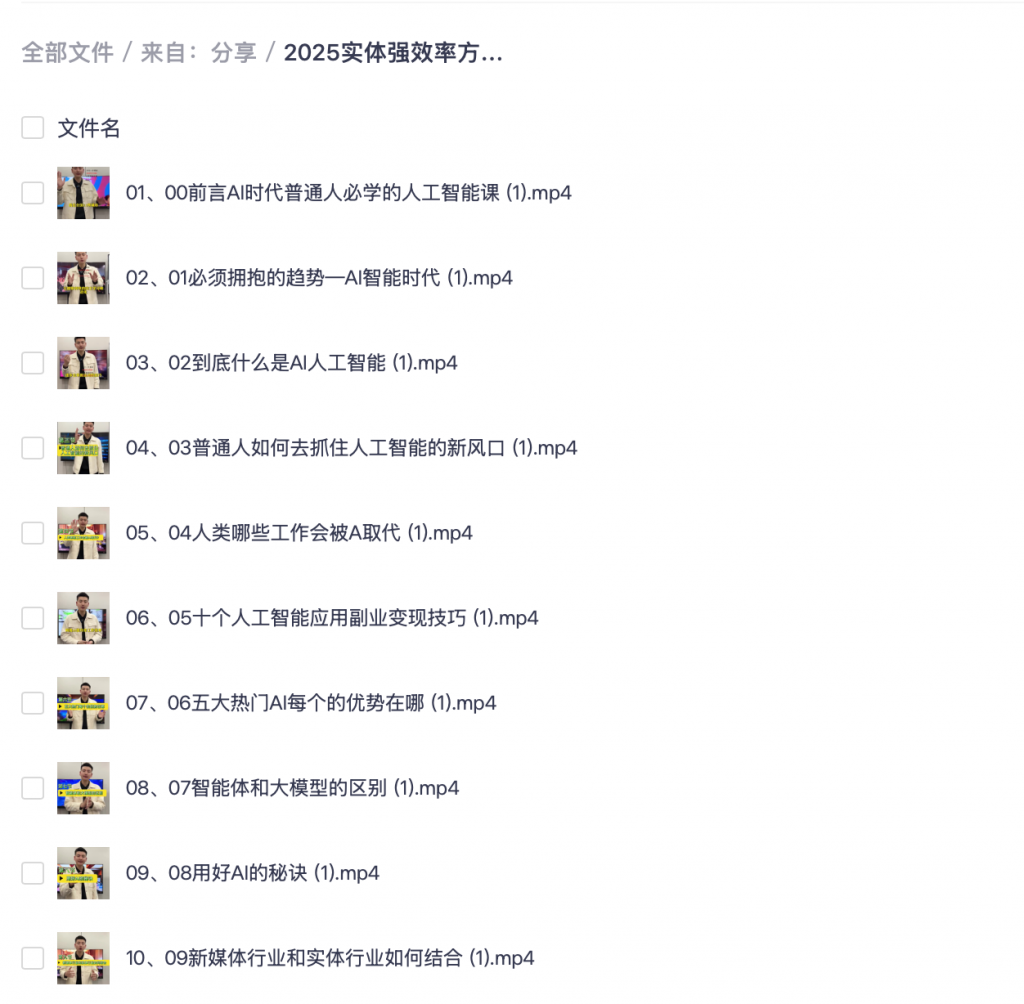Open 05、04人类哪些工作会被A取代 video
The width and height of the screenshot is (1024, 1004).
tap(299, 533)
